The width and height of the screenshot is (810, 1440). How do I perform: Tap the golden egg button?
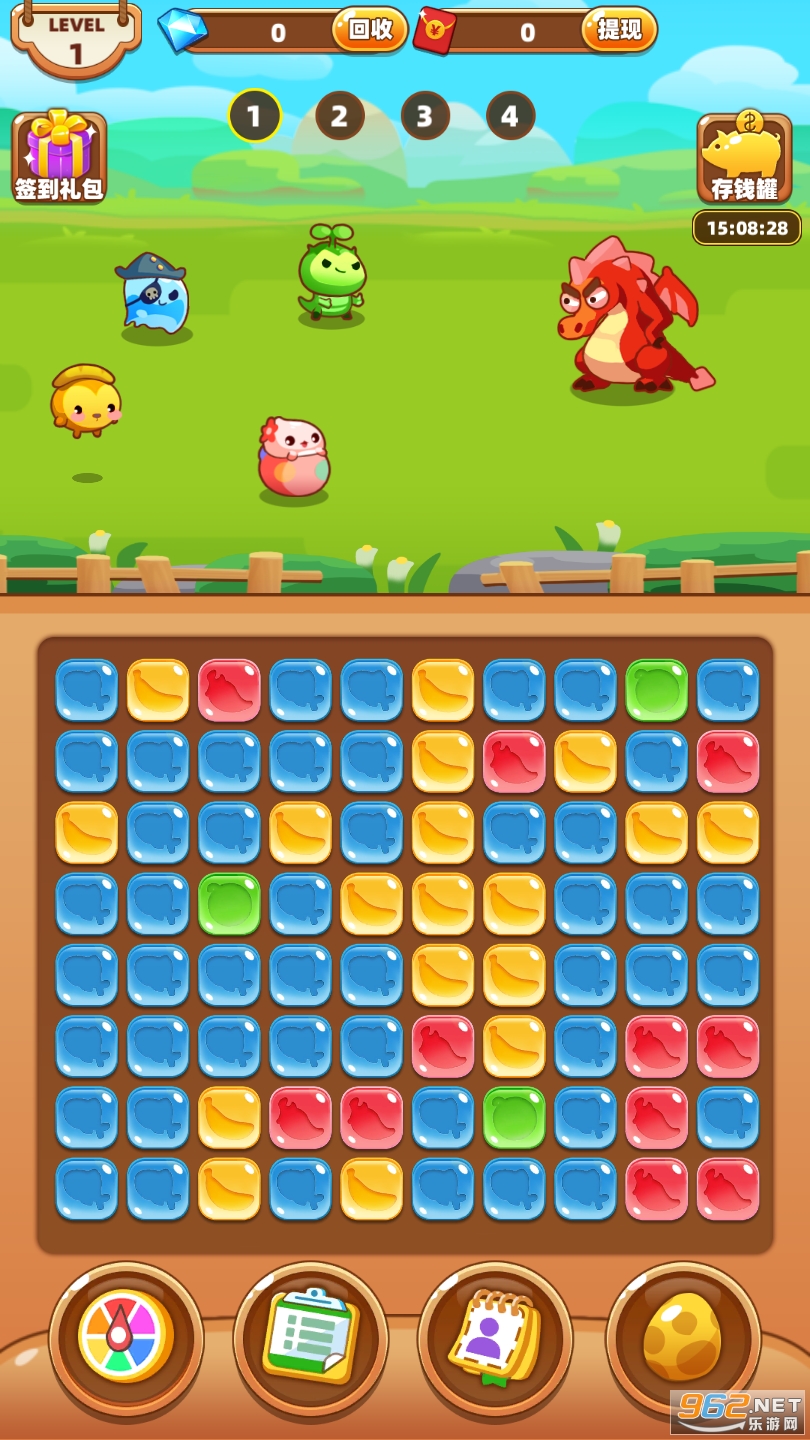tap(684, 1338)
